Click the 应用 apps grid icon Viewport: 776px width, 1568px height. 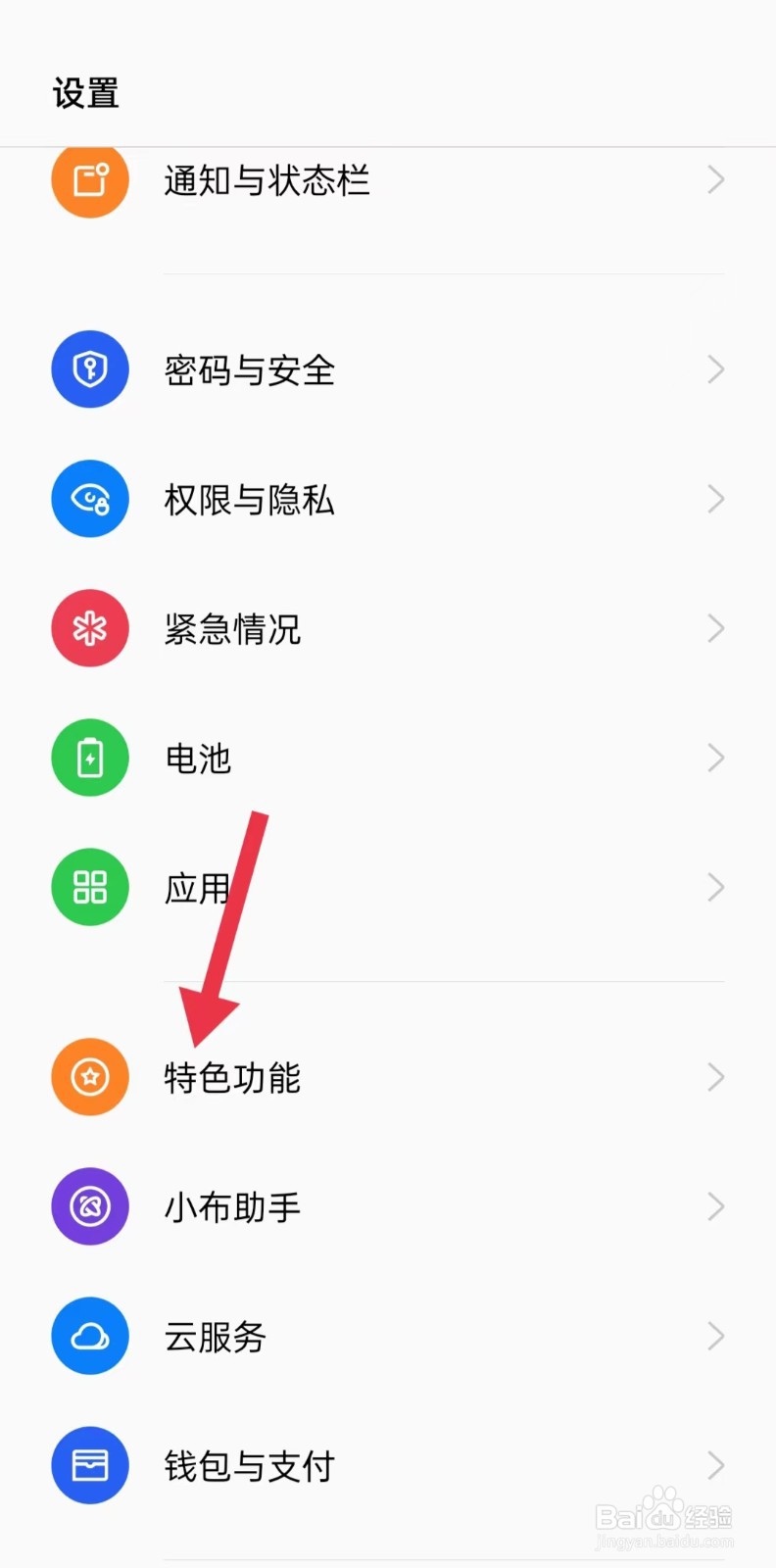pos(89,887)
